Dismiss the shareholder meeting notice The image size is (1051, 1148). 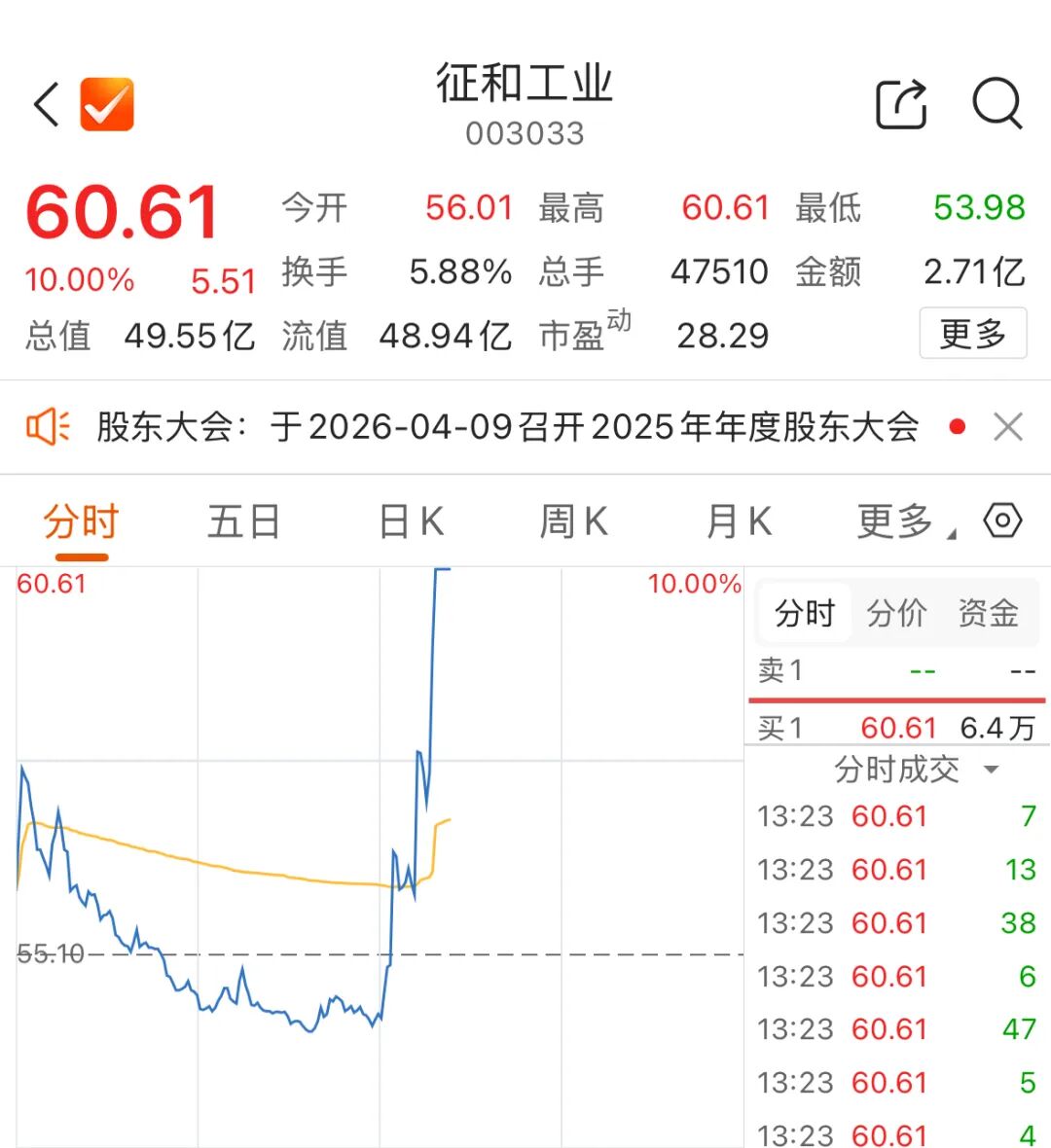[1008, 427]
